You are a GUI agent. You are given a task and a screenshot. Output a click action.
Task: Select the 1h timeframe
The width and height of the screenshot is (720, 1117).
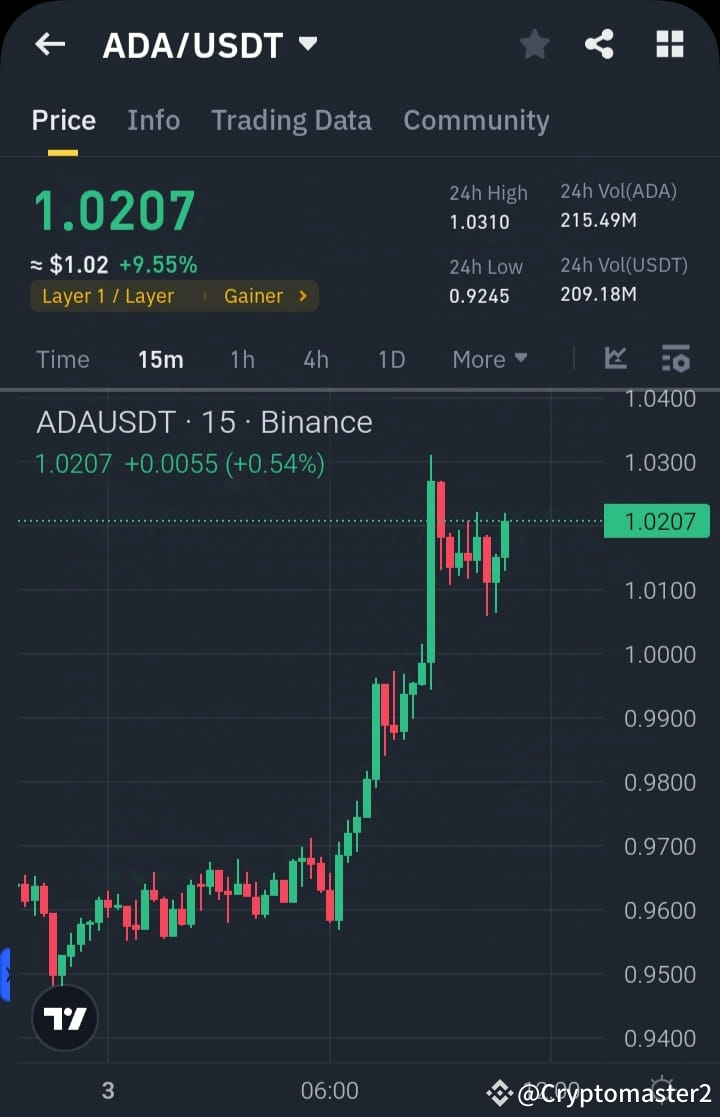pos(242,359)
